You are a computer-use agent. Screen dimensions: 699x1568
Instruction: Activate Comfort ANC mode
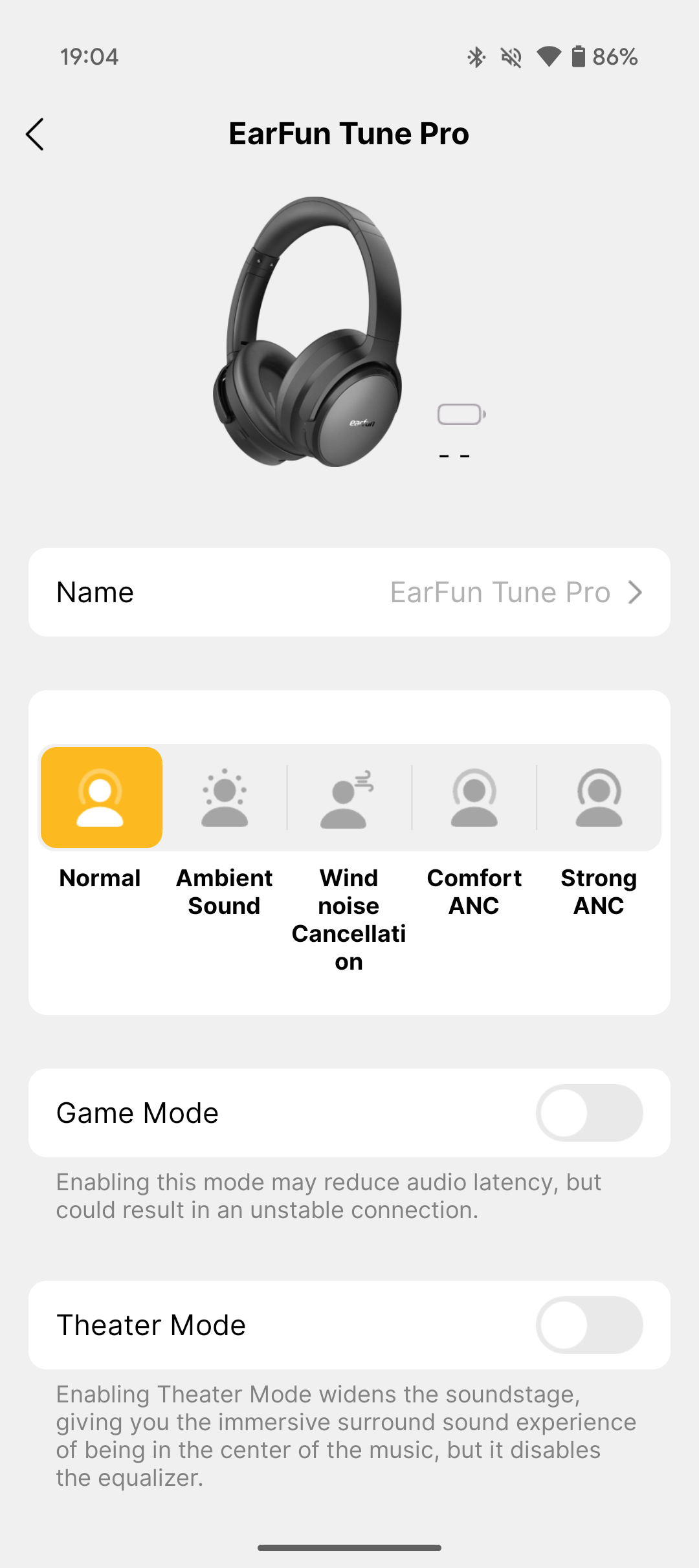click(x=474, y=798)
